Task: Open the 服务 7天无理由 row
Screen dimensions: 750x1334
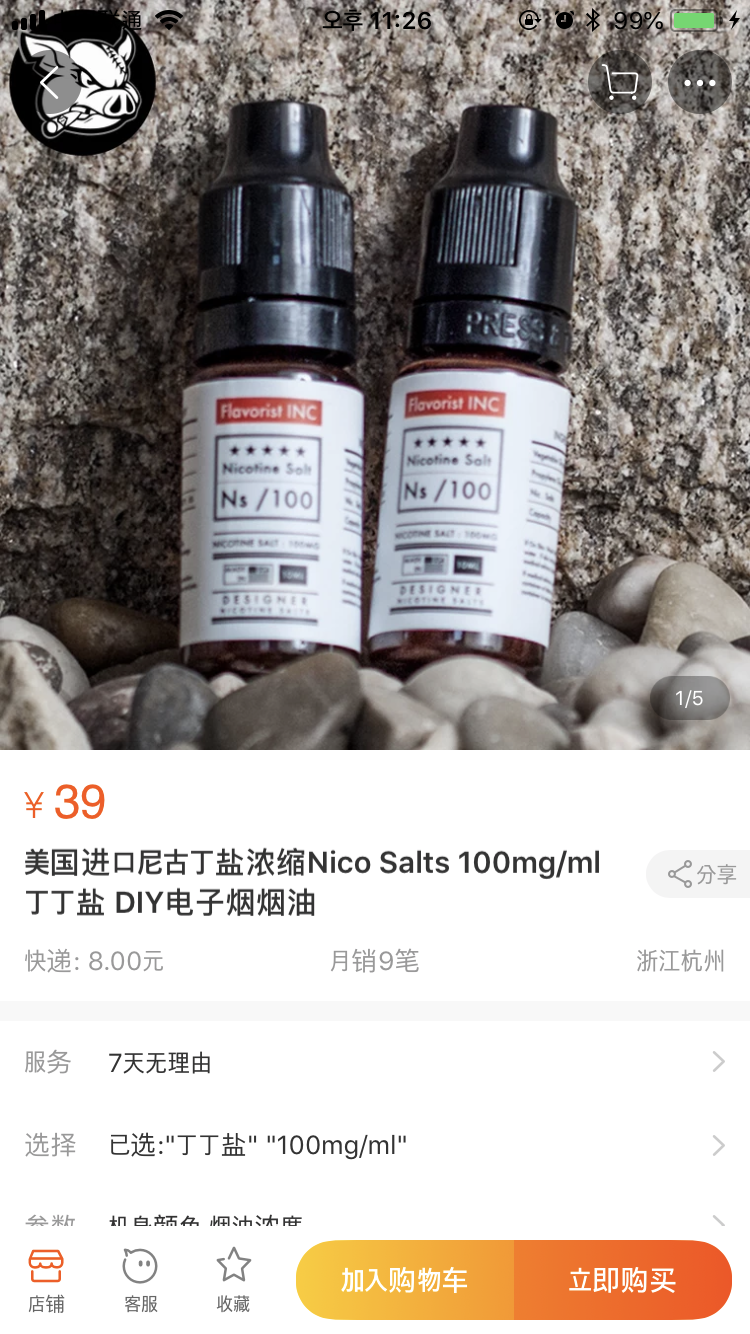Action: tap(375, 1062)
